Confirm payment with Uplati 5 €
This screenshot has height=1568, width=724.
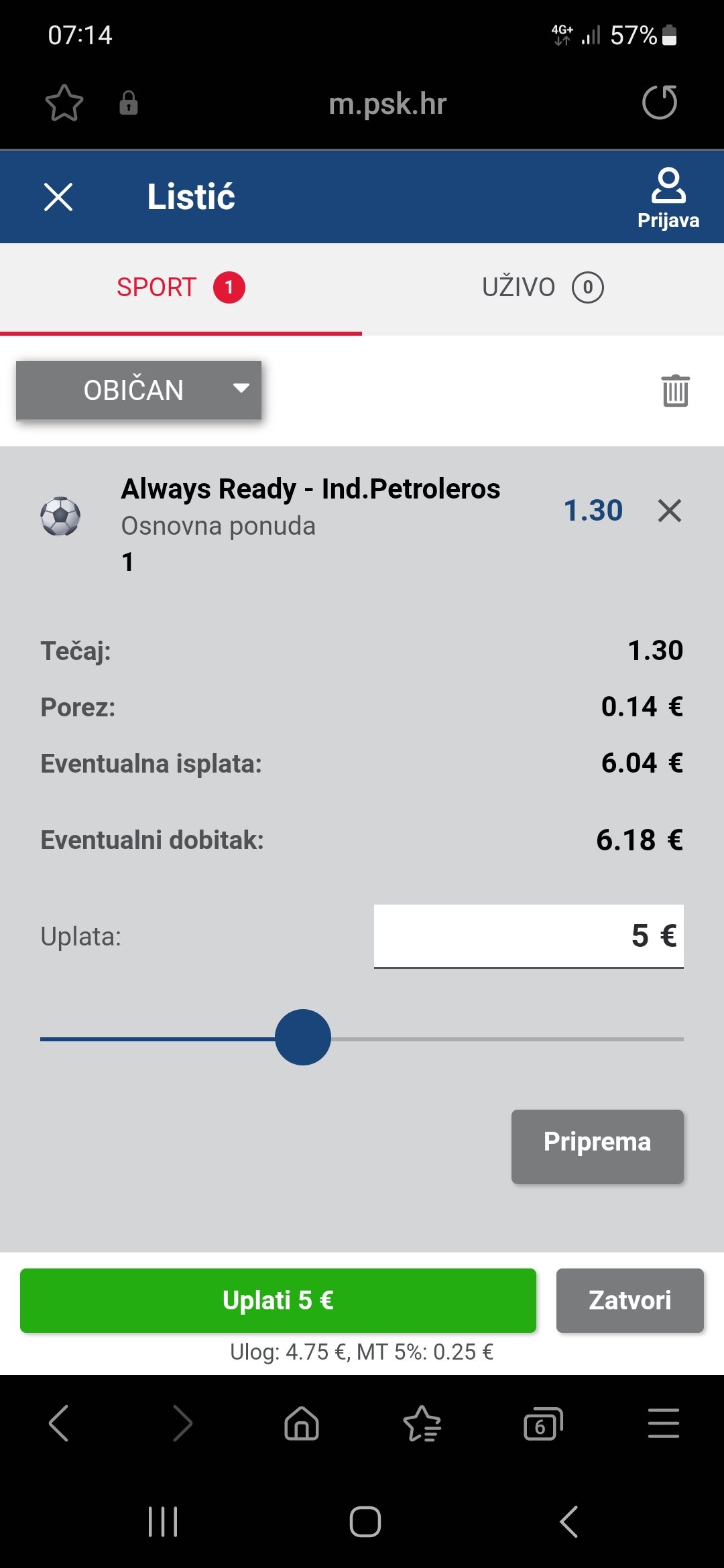[x=278, y=1300]
